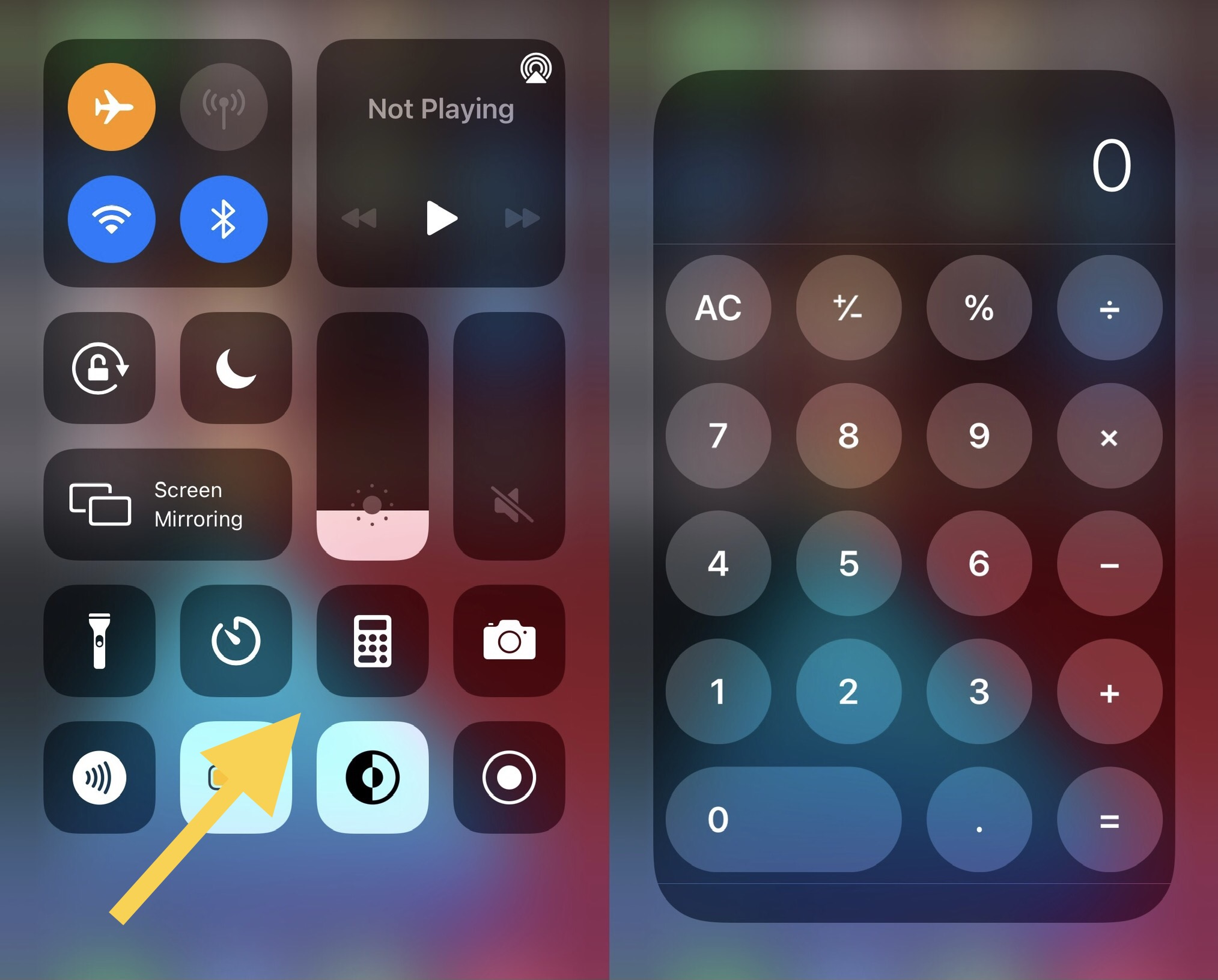Screen dimensions: 1218x980
Task: Turn on the flashlight
Action: 99,641
